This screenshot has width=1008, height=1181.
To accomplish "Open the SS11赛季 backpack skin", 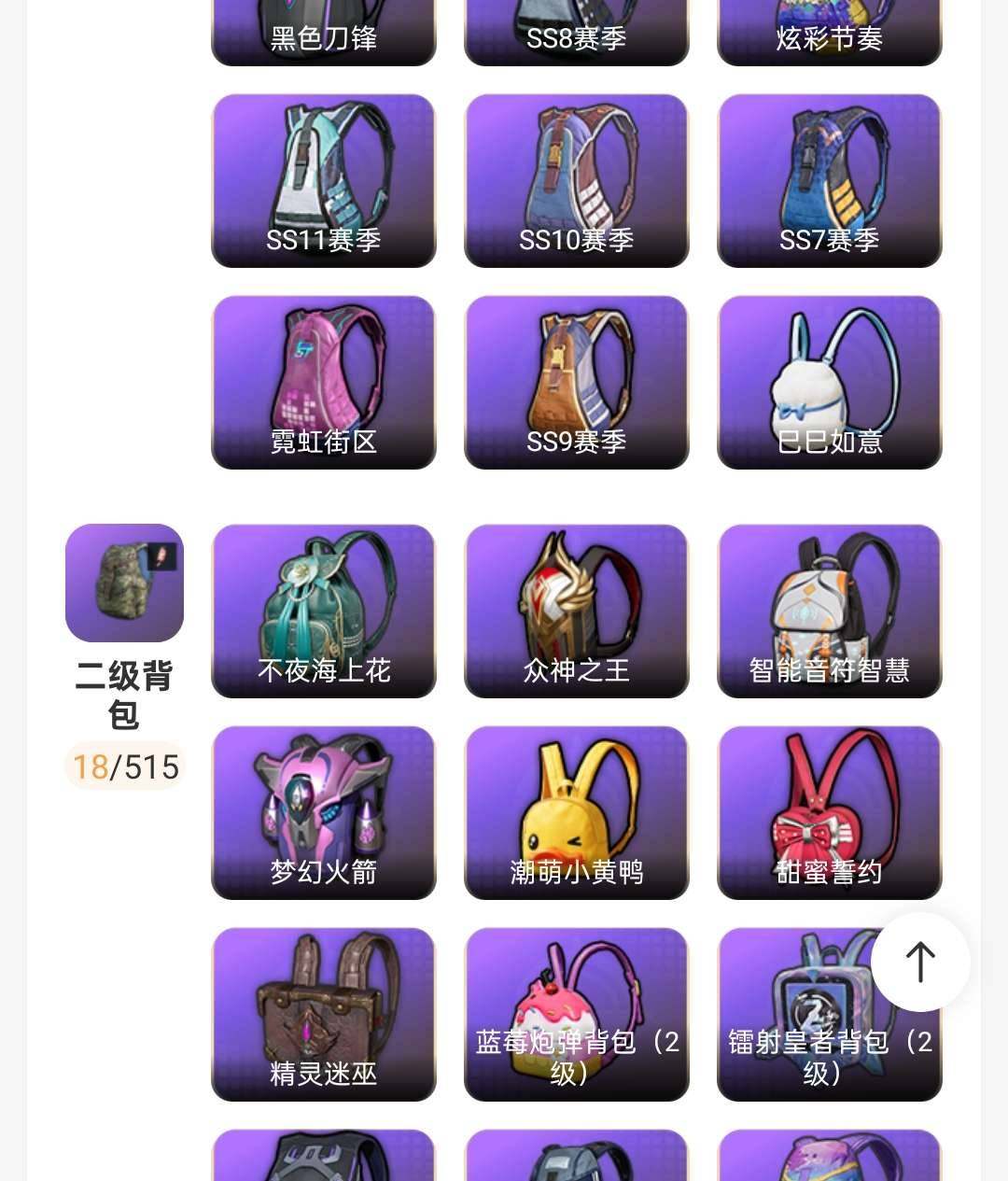I will 324,181.
